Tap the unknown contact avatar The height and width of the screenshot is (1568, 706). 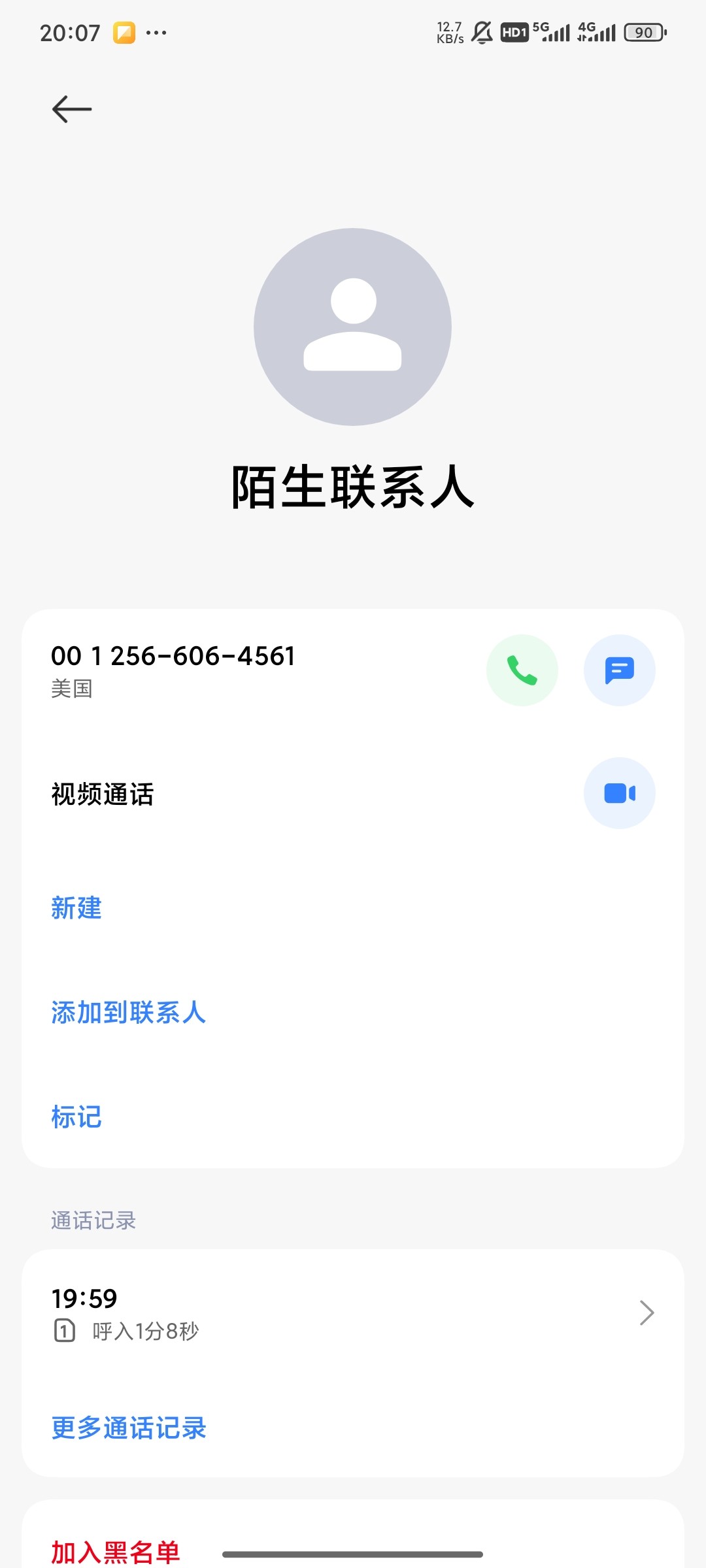point(352,327)
